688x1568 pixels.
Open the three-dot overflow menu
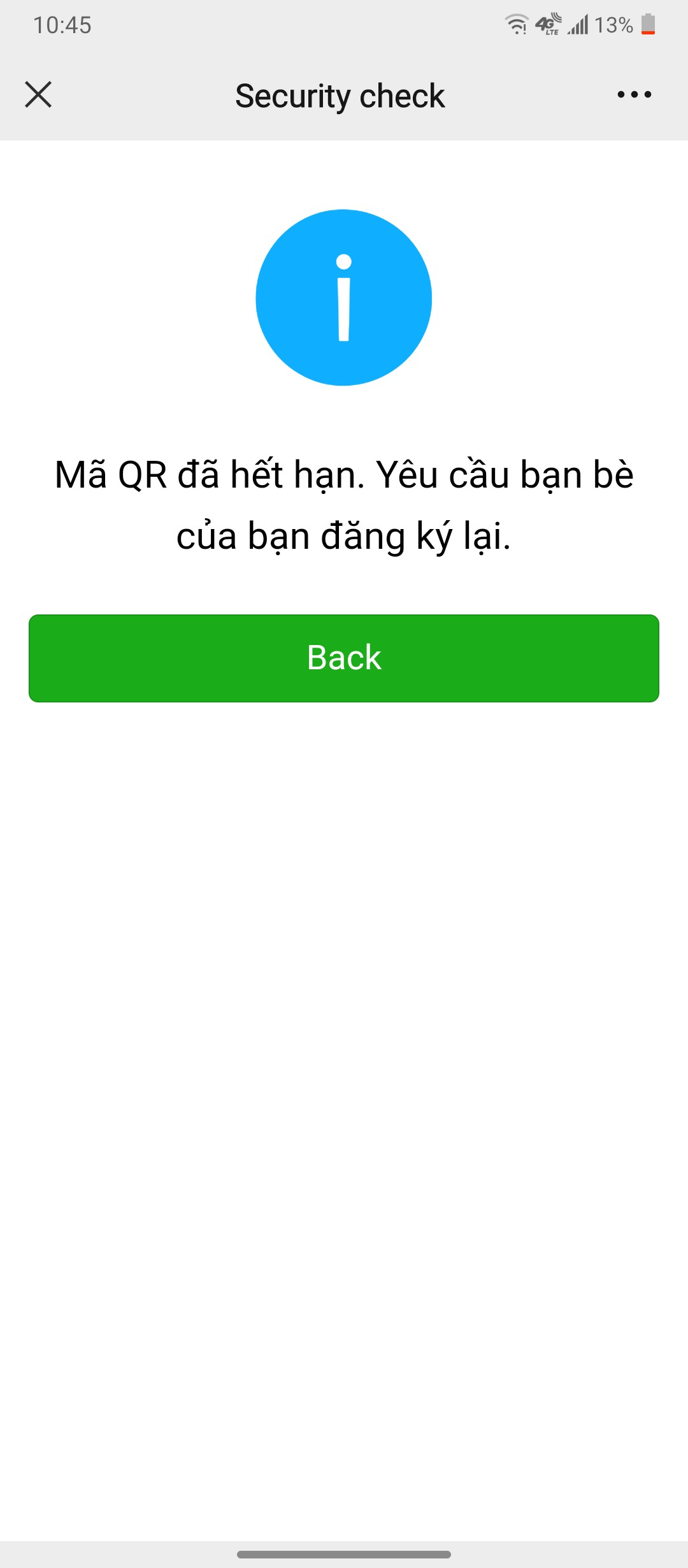634,95
